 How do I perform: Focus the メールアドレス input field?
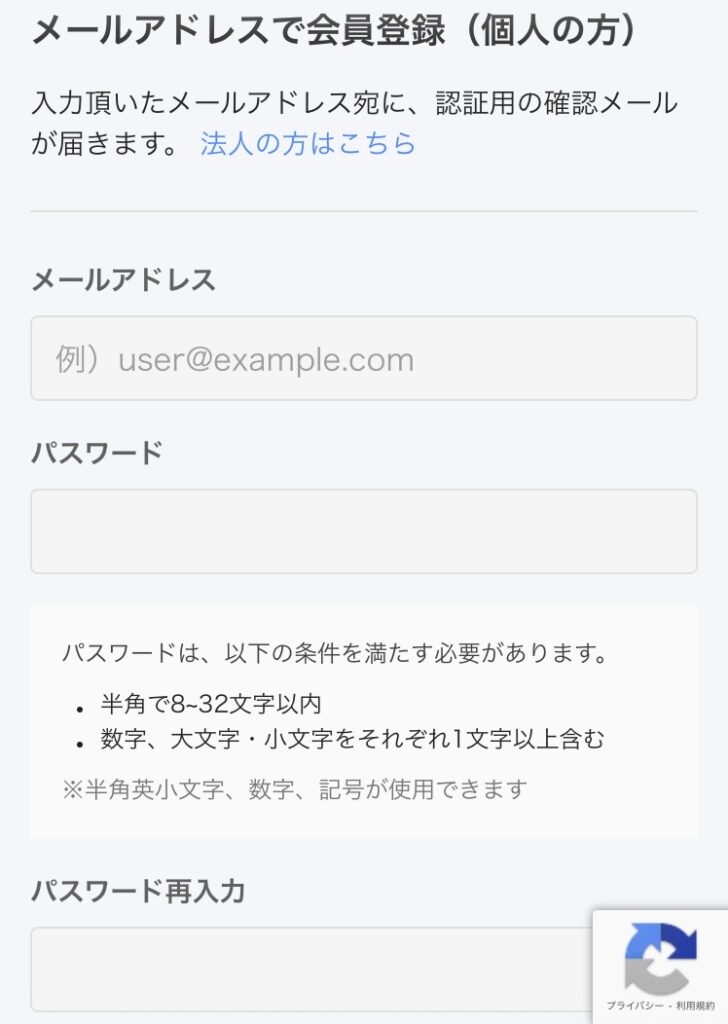click(x=363, y=359)
